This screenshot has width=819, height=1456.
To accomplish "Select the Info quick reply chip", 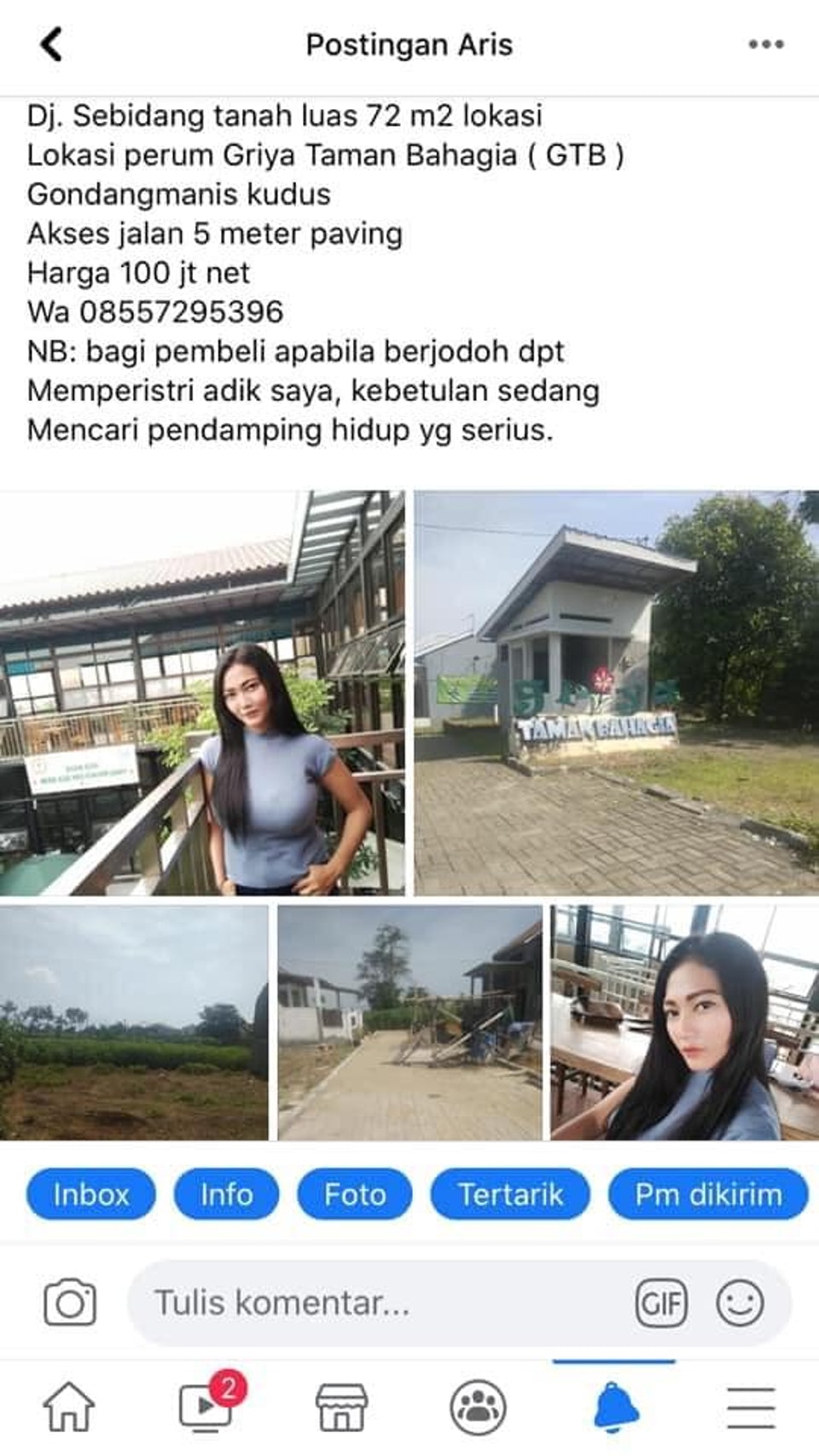I will click(226, 1194).
